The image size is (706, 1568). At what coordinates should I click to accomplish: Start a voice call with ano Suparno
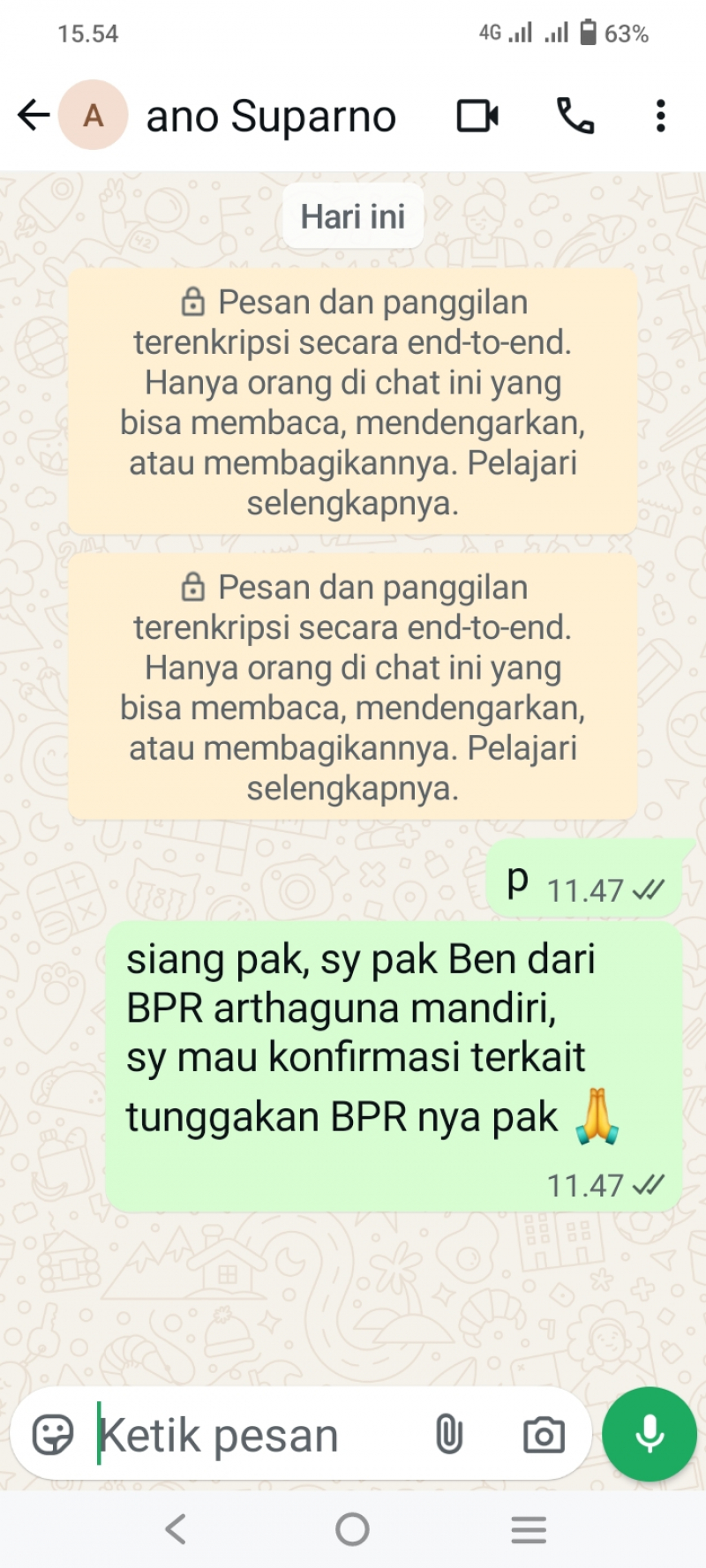coord(575,116)
